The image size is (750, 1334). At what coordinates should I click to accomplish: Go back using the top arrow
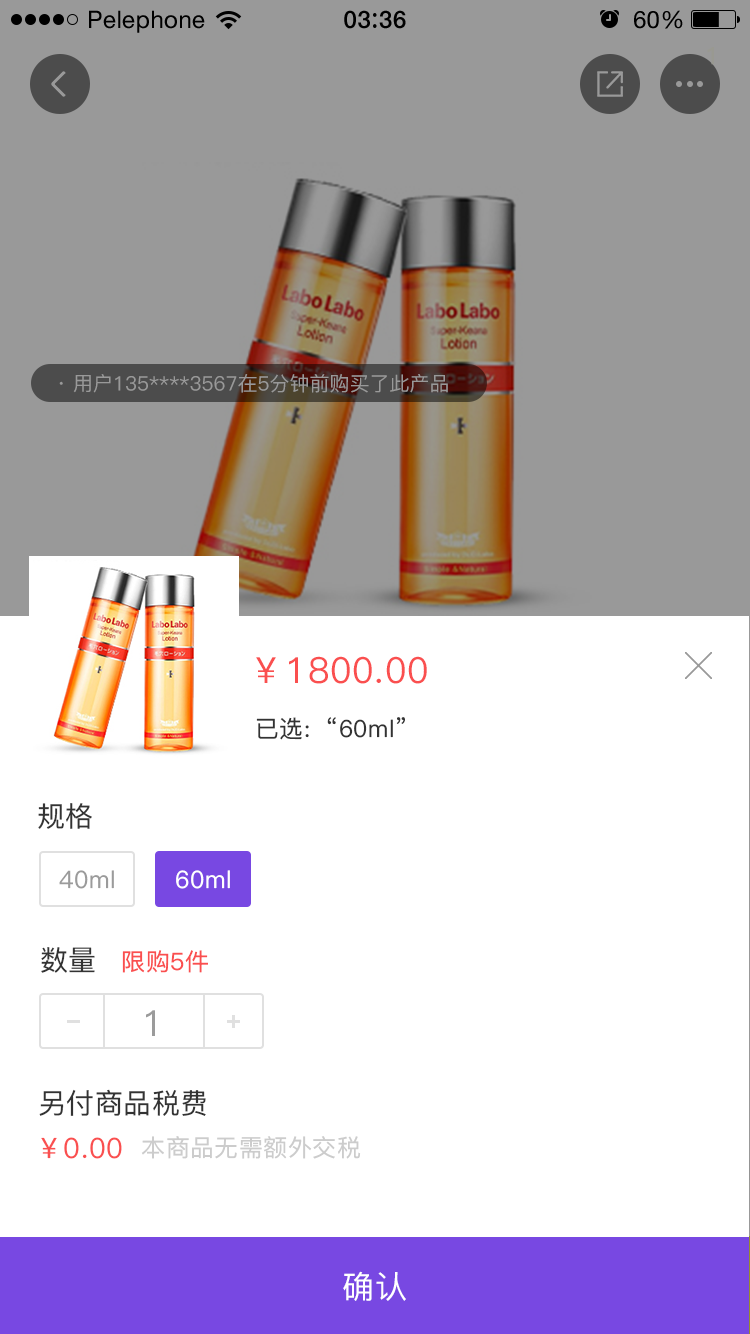(60, 84)
